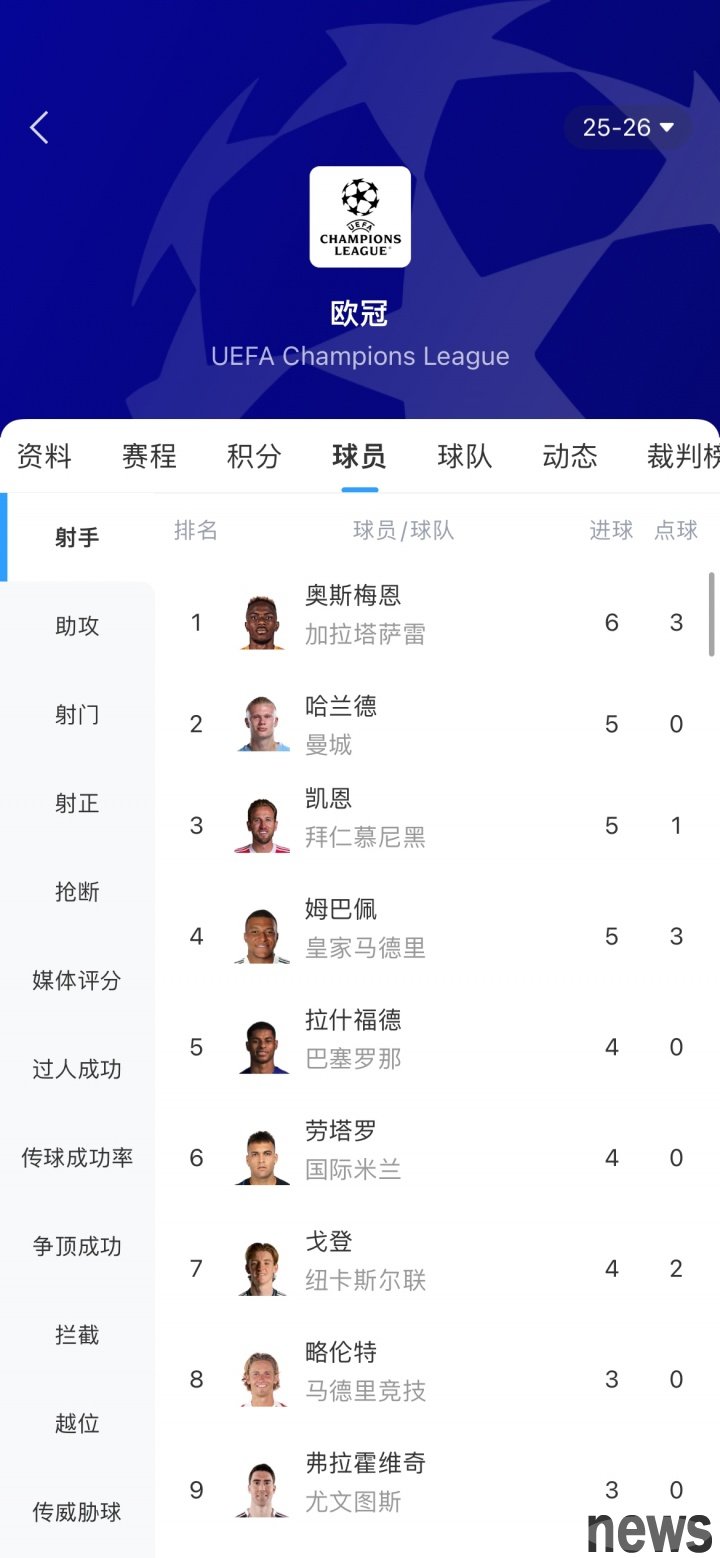This screenshot has width=720, height=1558.
Task: Select 过人成功 in the side menu
Action: pos(77,1069)
